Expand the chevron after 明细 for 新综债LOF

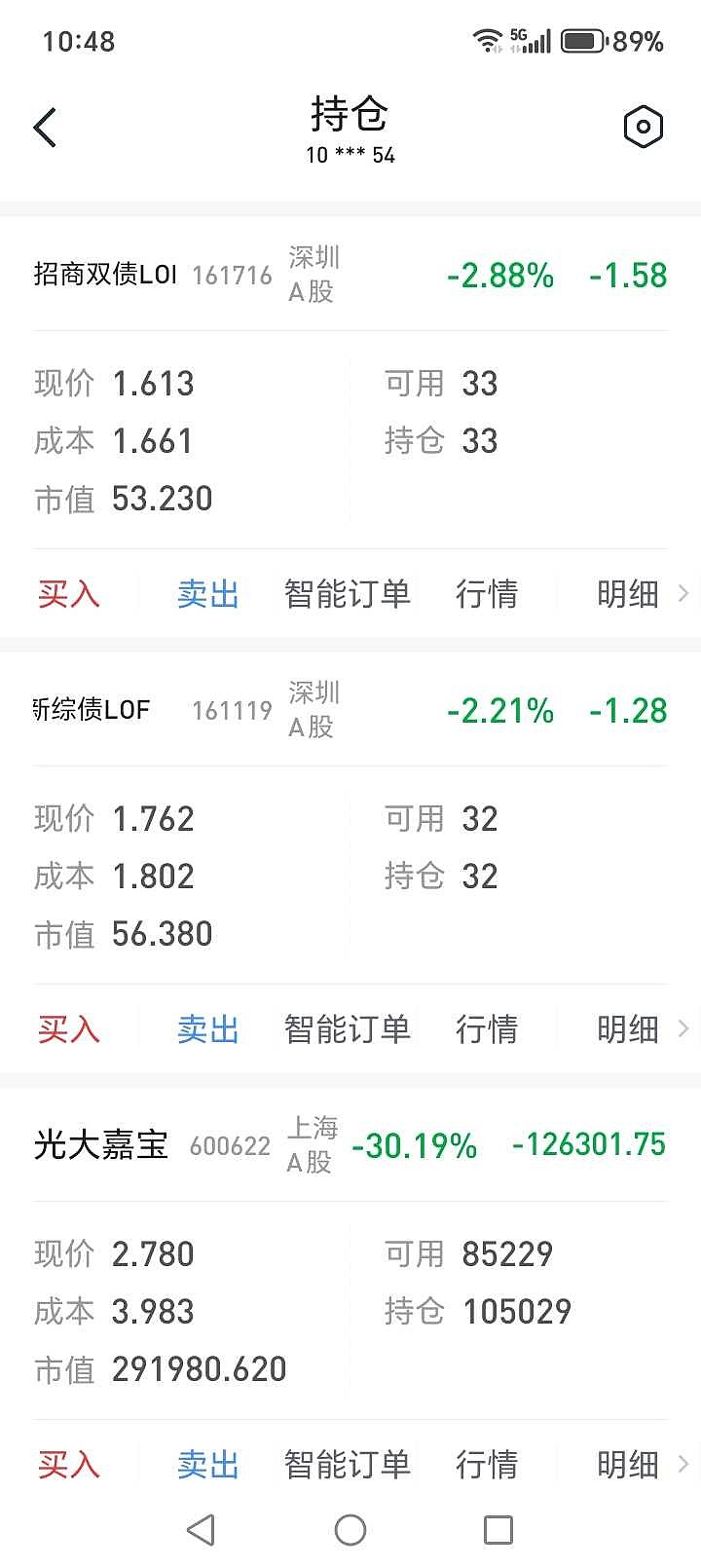tap(684, 1028)
